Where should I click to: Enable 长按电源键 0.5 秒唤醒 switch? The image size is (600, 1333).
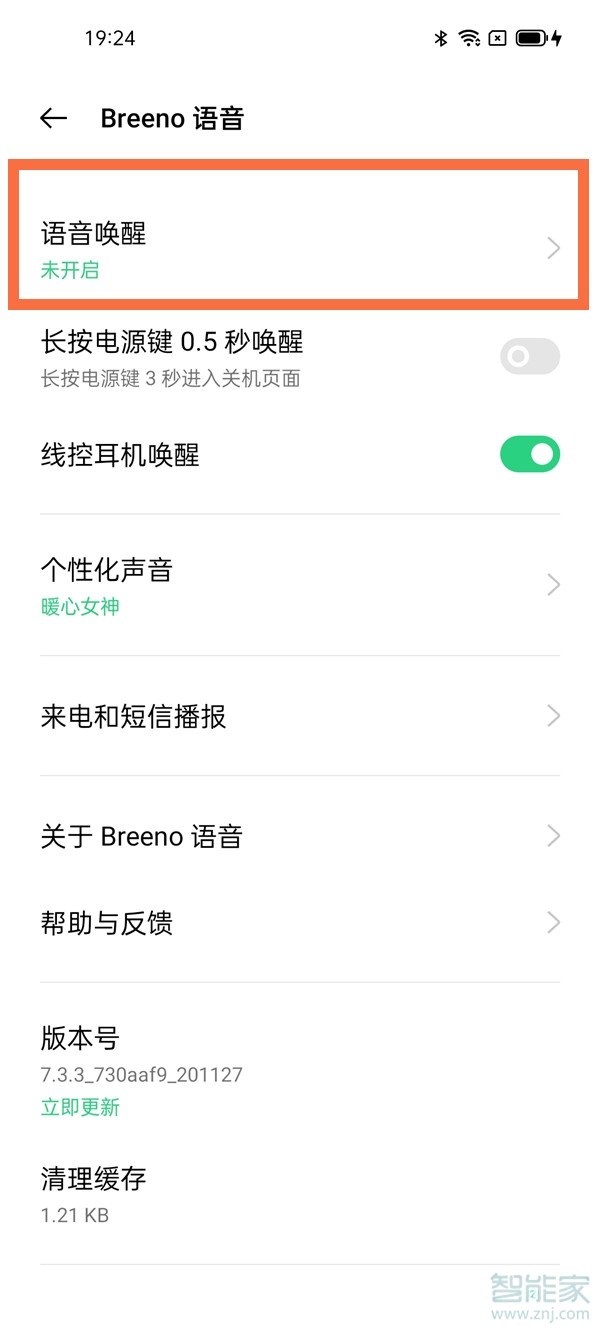pyautogui.click(x=529, y=356)
